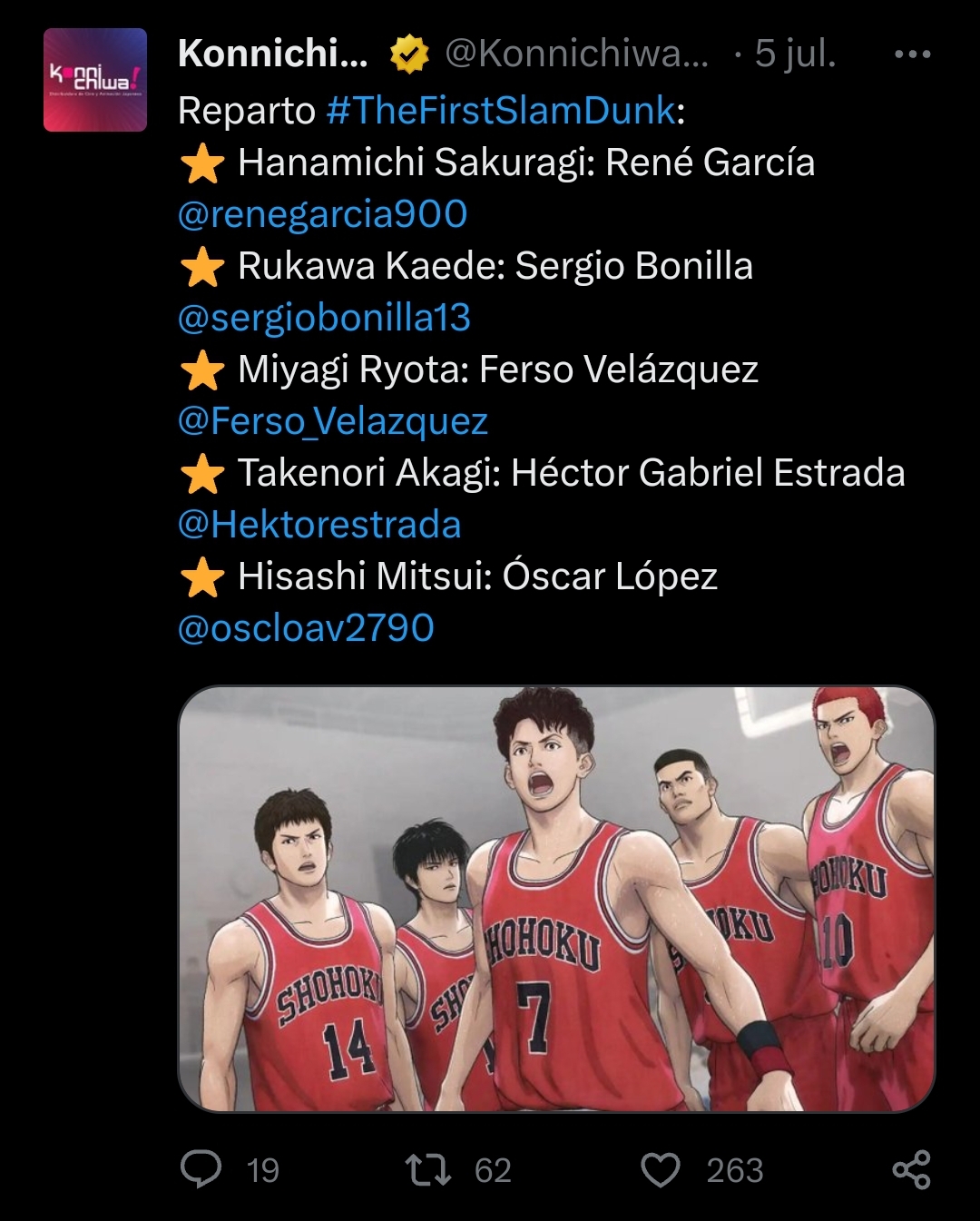Reply to the tweet via the comment icon
This screenshot has height=1221, width=980.
click(x=201, y=1169)
